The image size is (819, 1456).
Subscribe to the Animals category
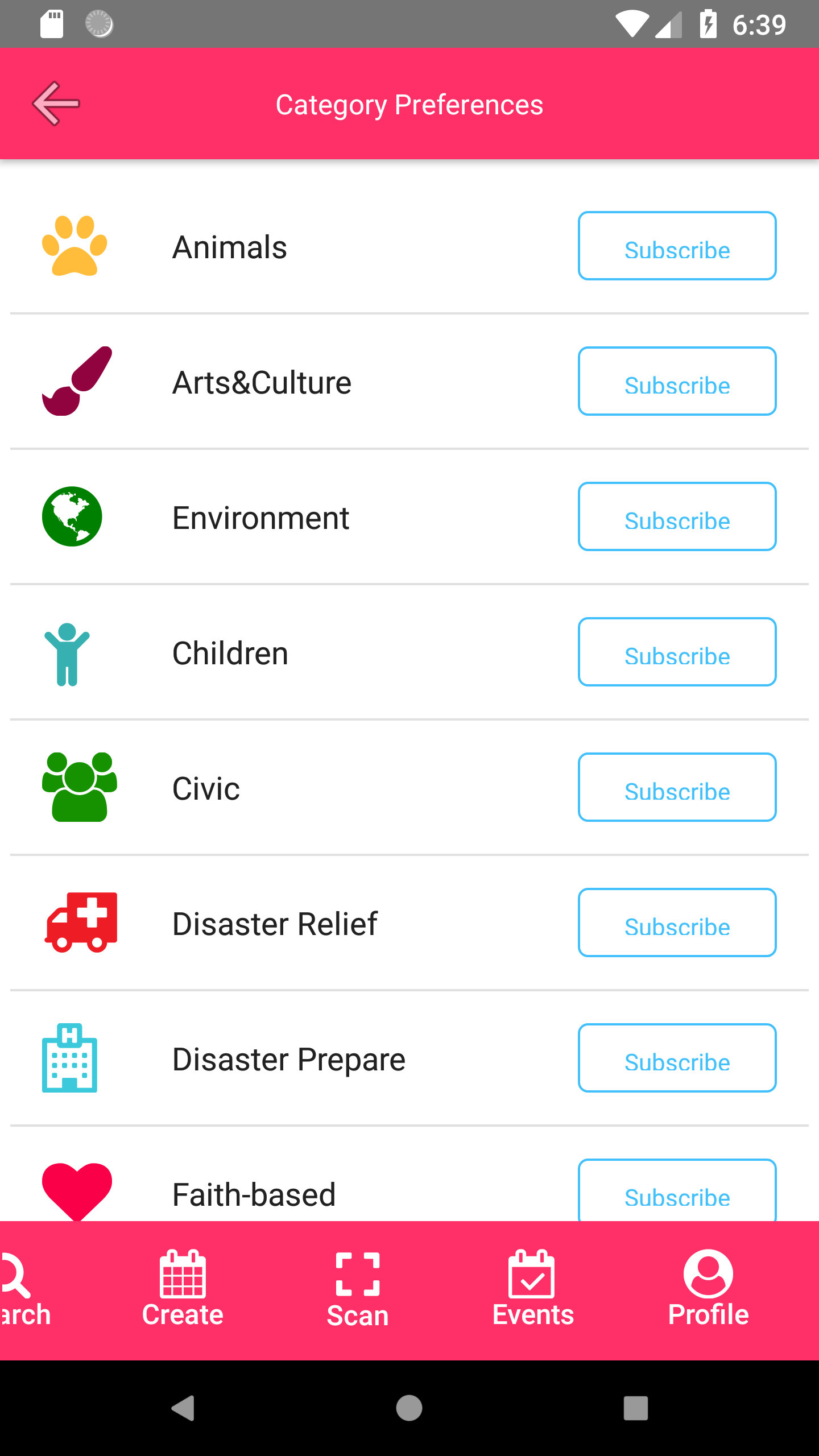click(x=677, y=246)
